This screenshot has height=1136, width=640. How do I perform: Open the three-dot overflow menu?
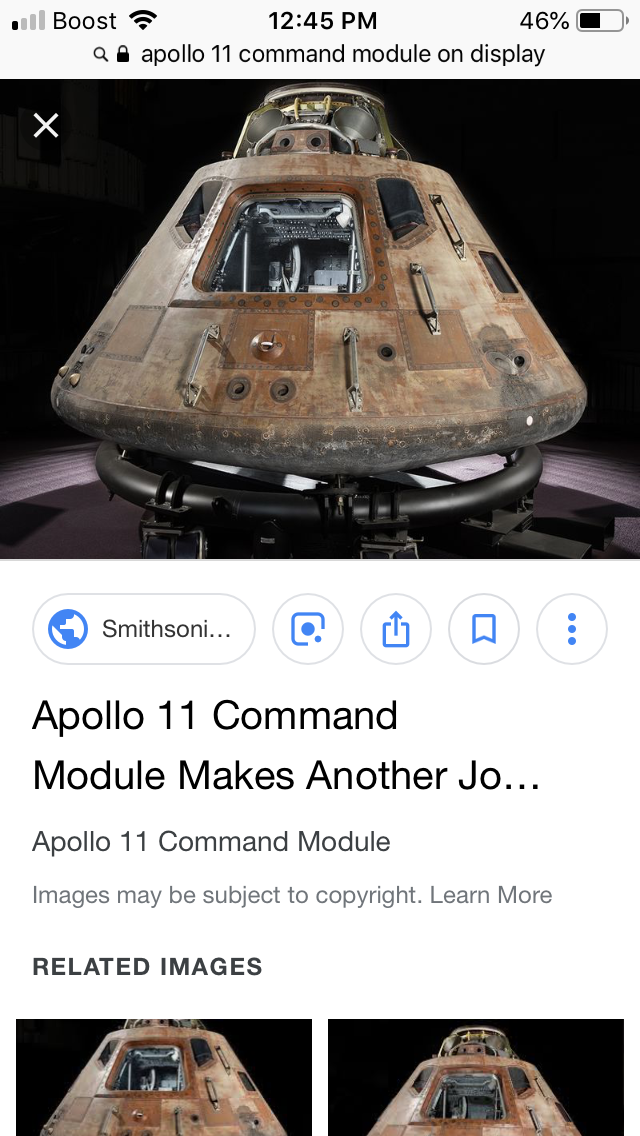click(x=572, y=629)
